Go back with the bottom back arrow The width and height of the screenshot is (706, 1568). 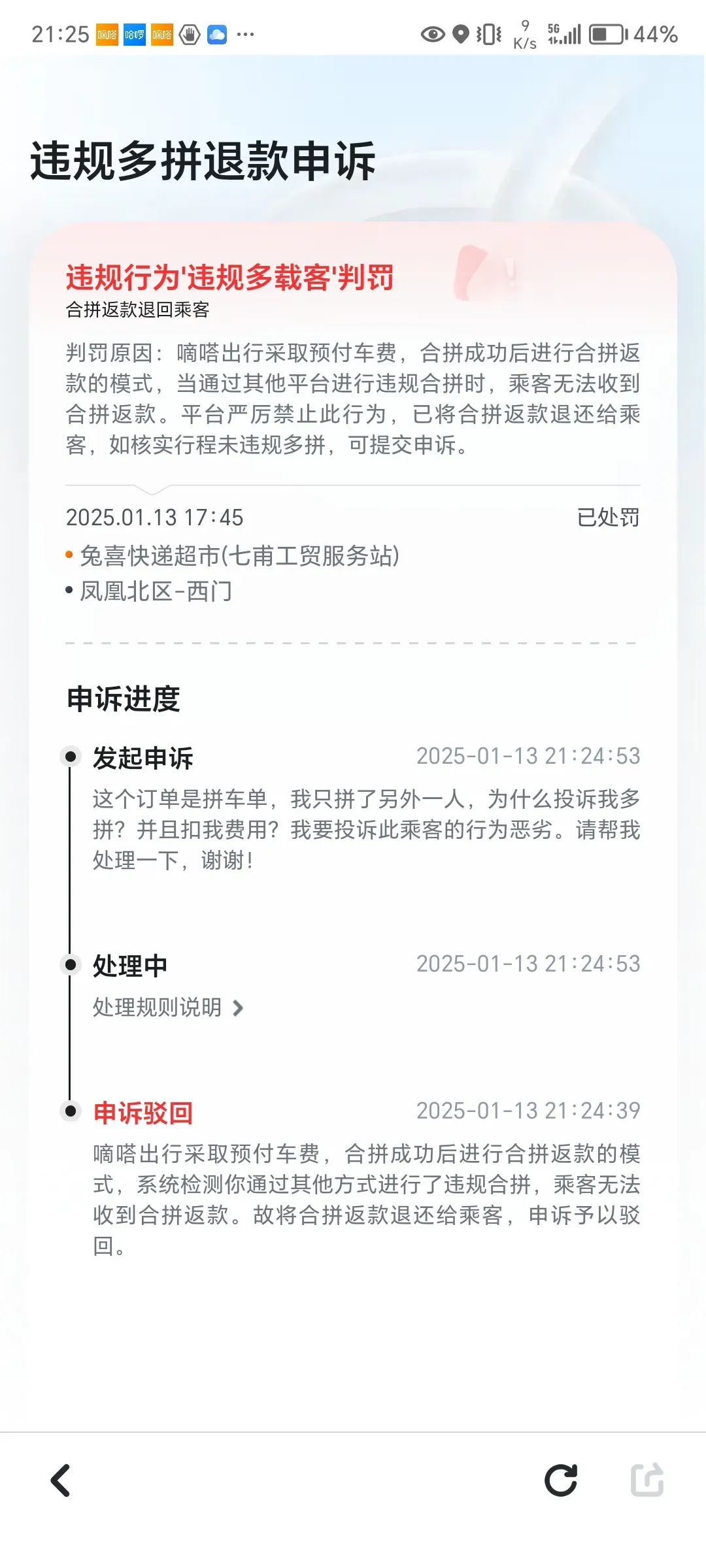[x=61, y=1480]
